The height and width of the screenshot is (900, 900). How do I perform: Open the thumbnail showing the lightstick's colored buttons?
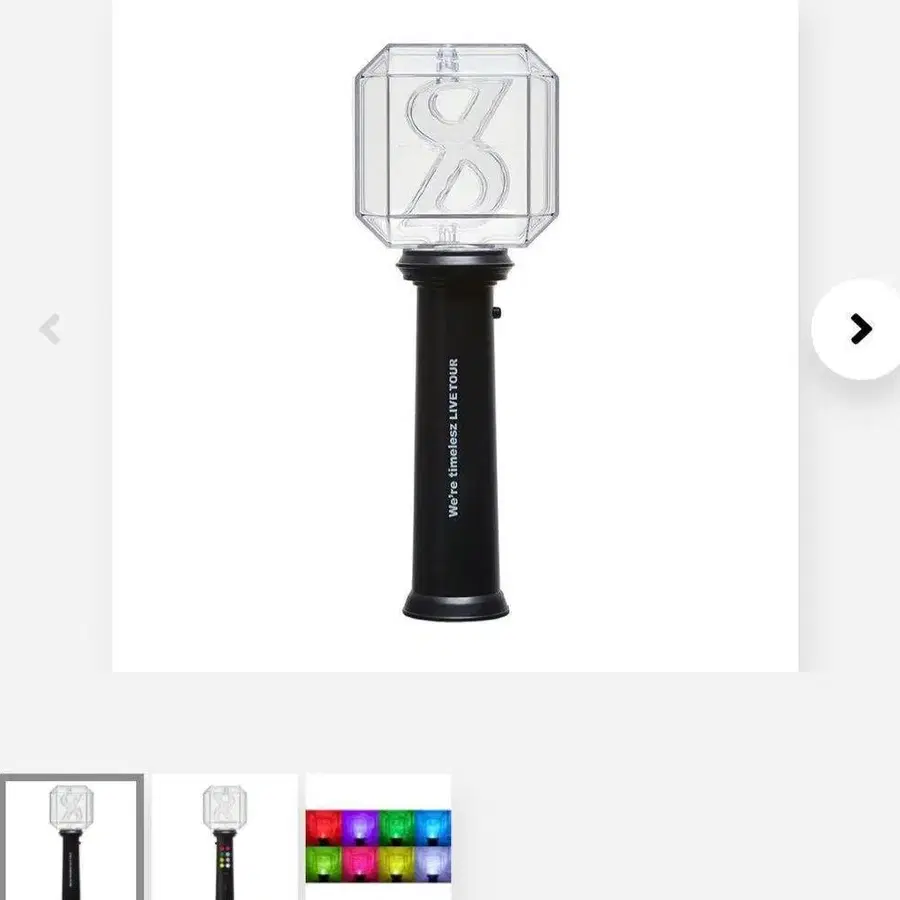[225, 838]
